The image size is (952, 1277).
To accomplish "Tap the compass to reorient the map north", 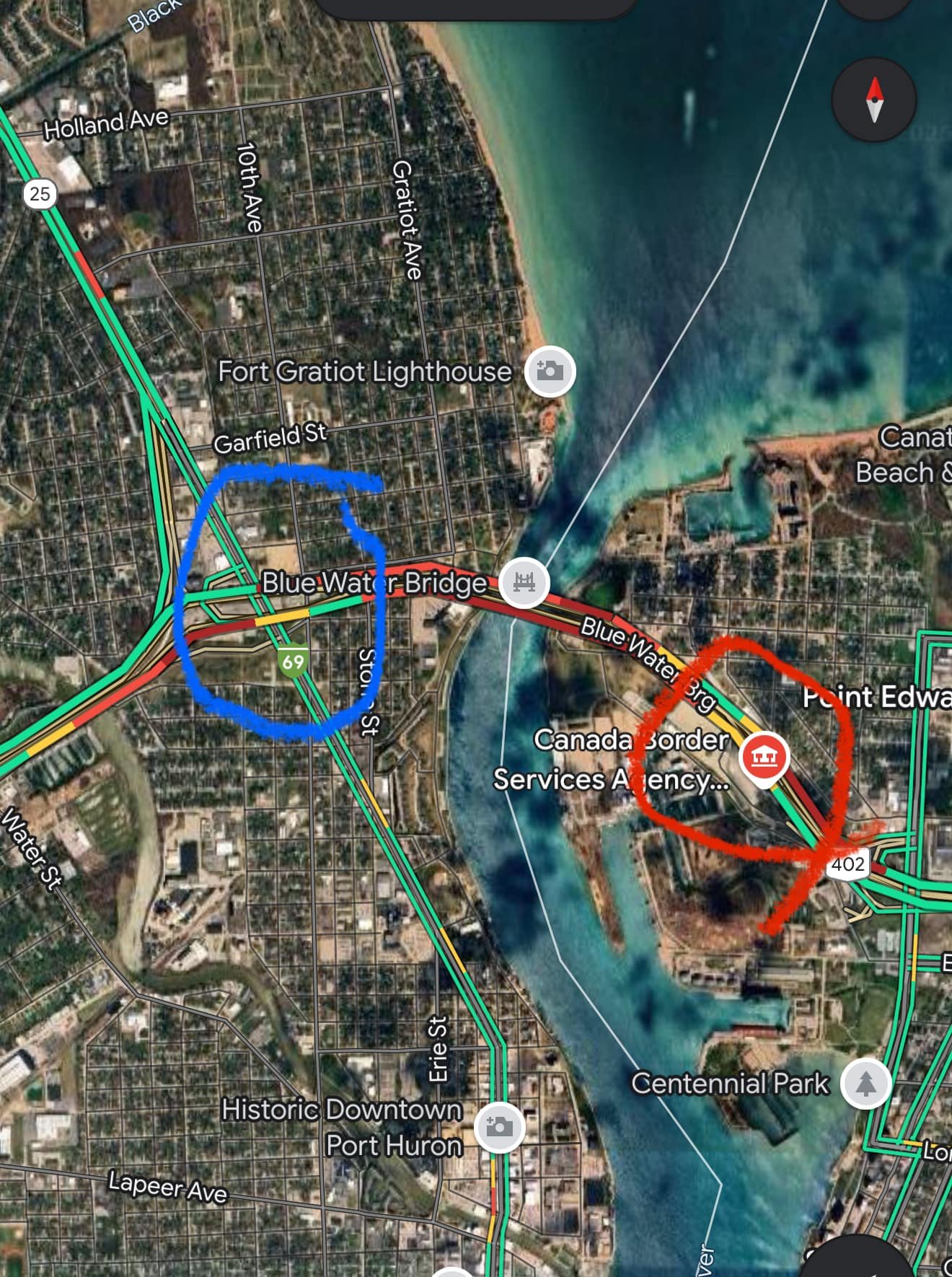I will [874, 100].
